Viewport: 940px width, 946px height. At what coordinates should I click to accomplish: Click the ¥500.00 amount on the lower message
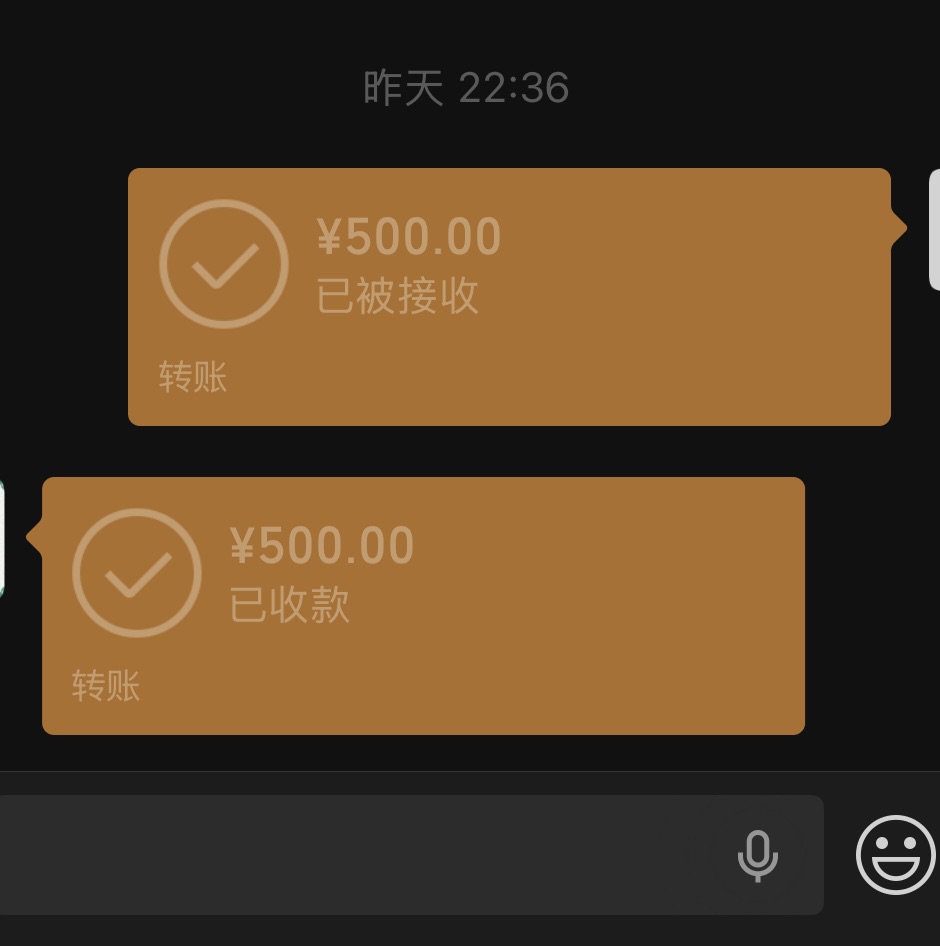pos(322,544)
